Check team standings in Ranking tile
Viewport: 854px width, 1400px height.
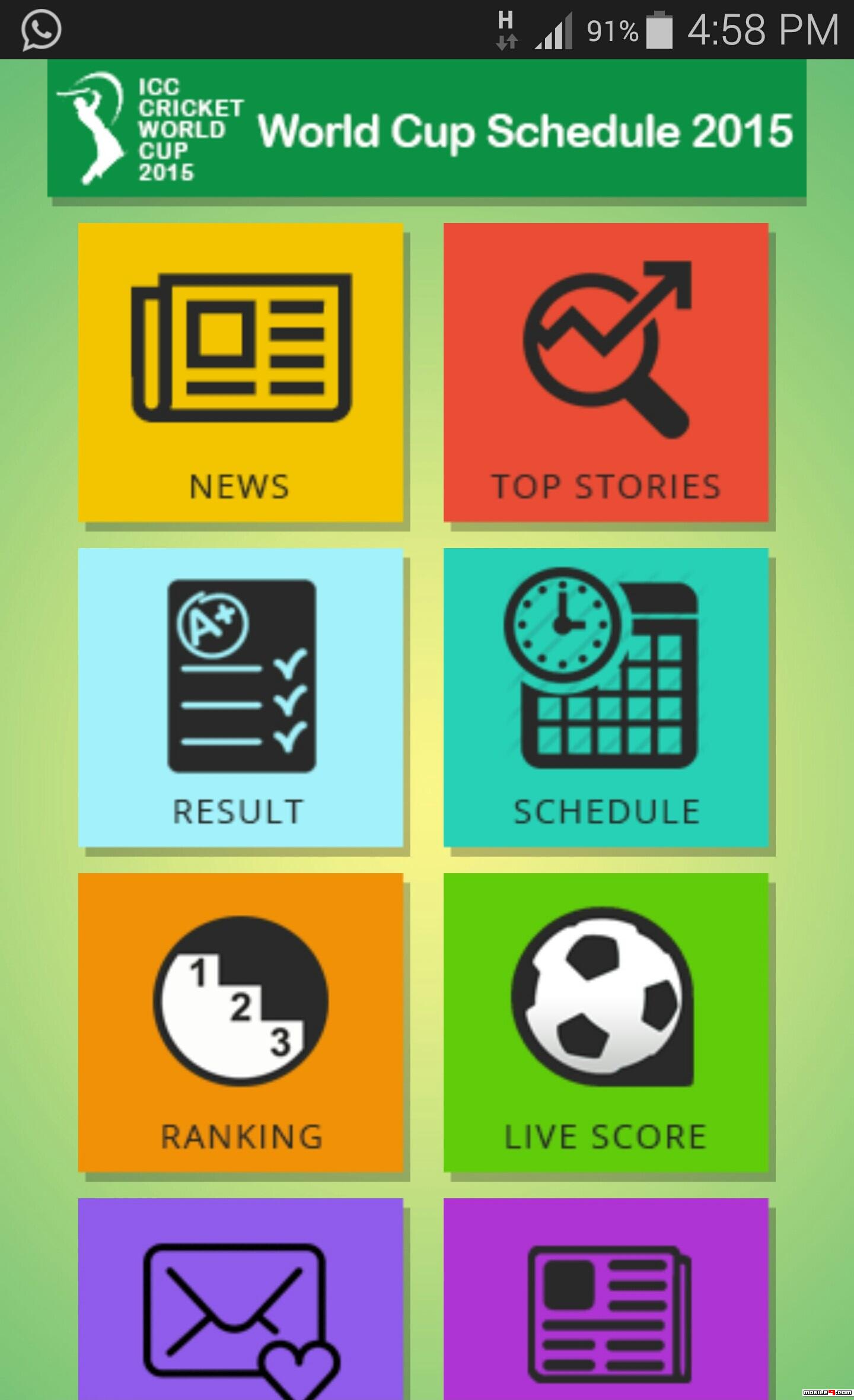pyautogui.click(x=241, y=1023)
